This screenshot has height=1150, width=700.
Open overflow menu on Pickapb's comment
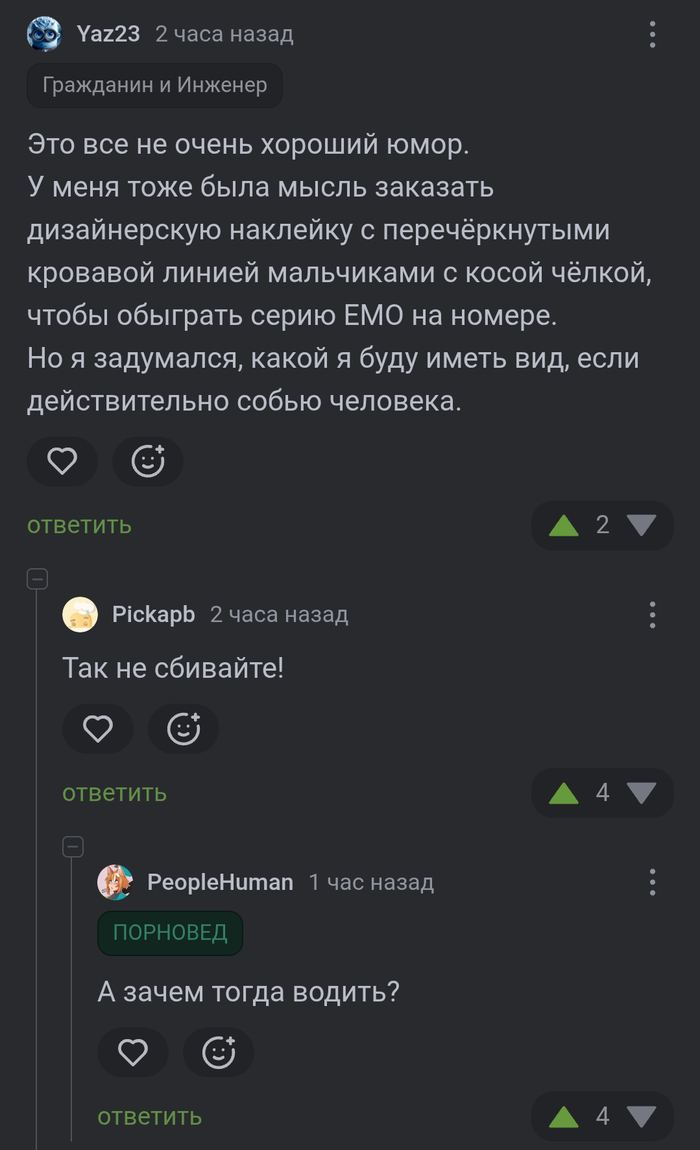tap(652, 615)
